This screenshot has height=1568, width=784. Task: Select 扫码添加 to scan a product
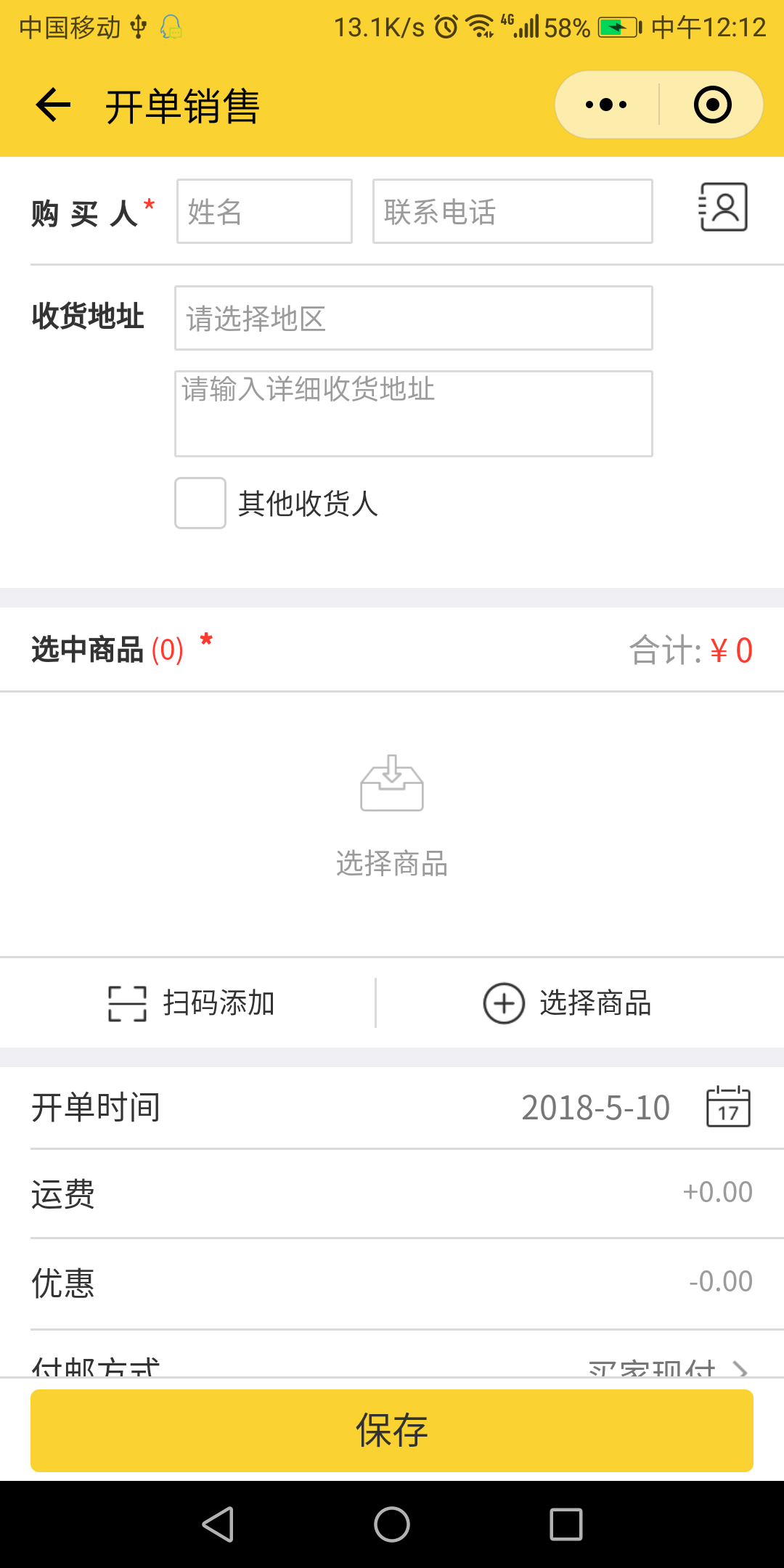pyautogui.click(x=191, y=1003)
